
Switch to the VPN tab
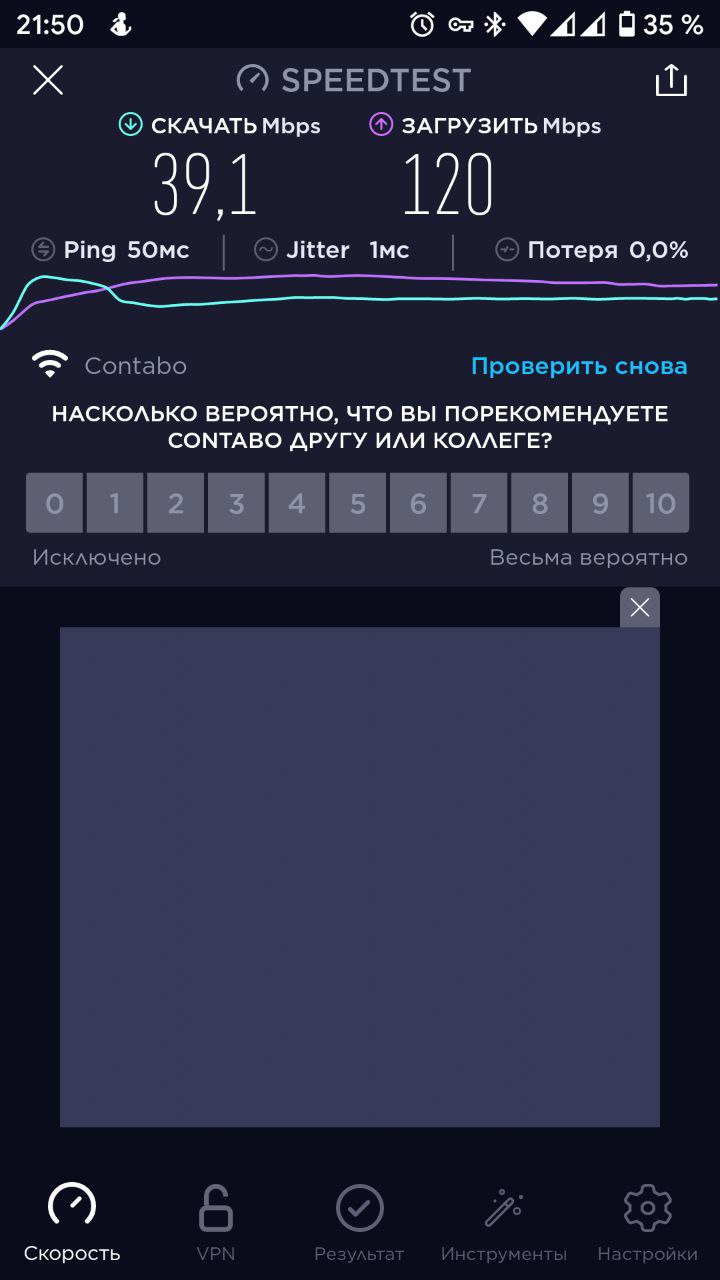[215, 1223]
